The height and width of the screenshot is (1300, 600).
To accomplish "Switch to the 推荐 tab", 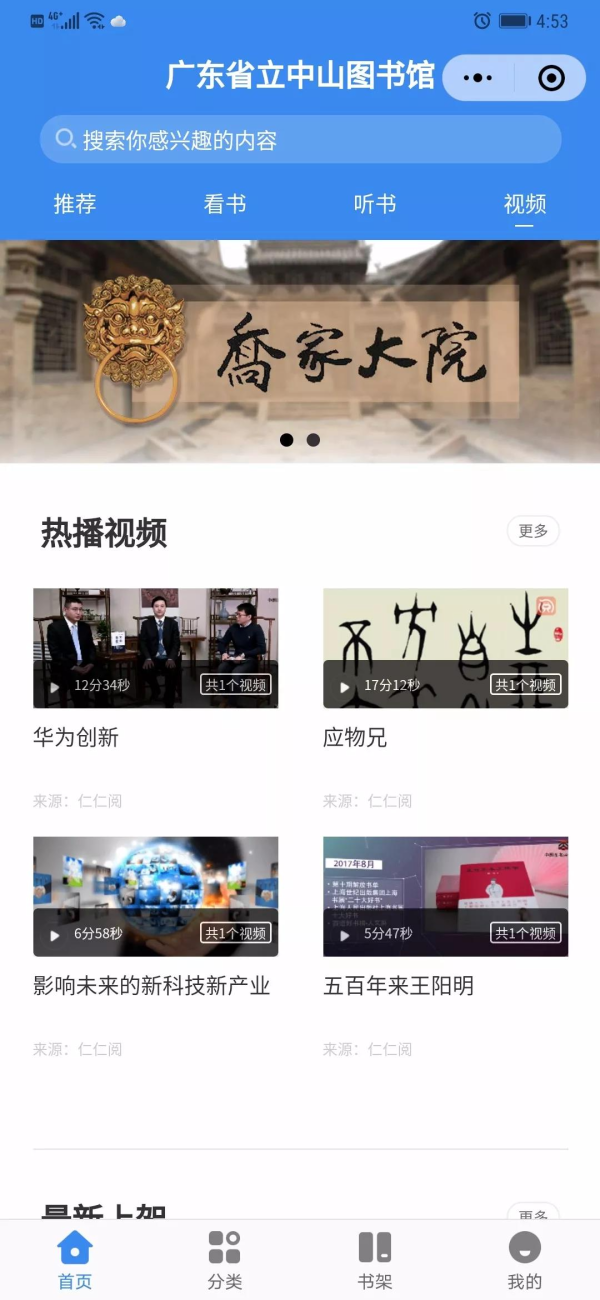I will (x=75, y=204).
